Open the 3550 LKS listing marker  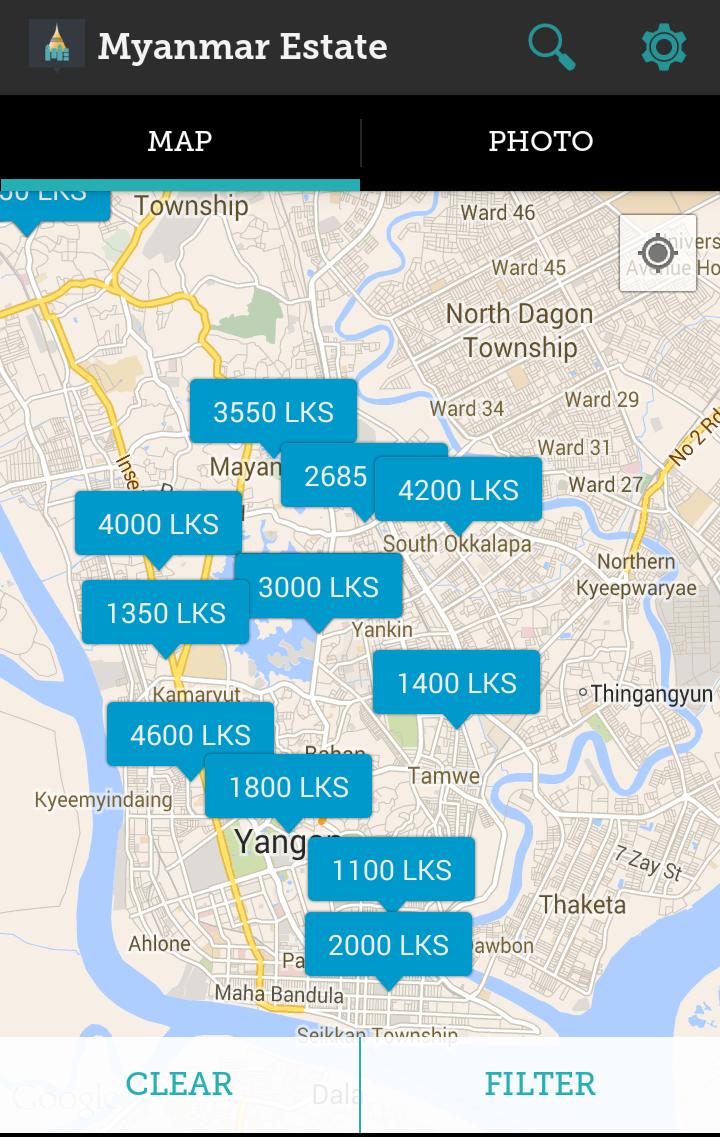[x=273, y=411]
